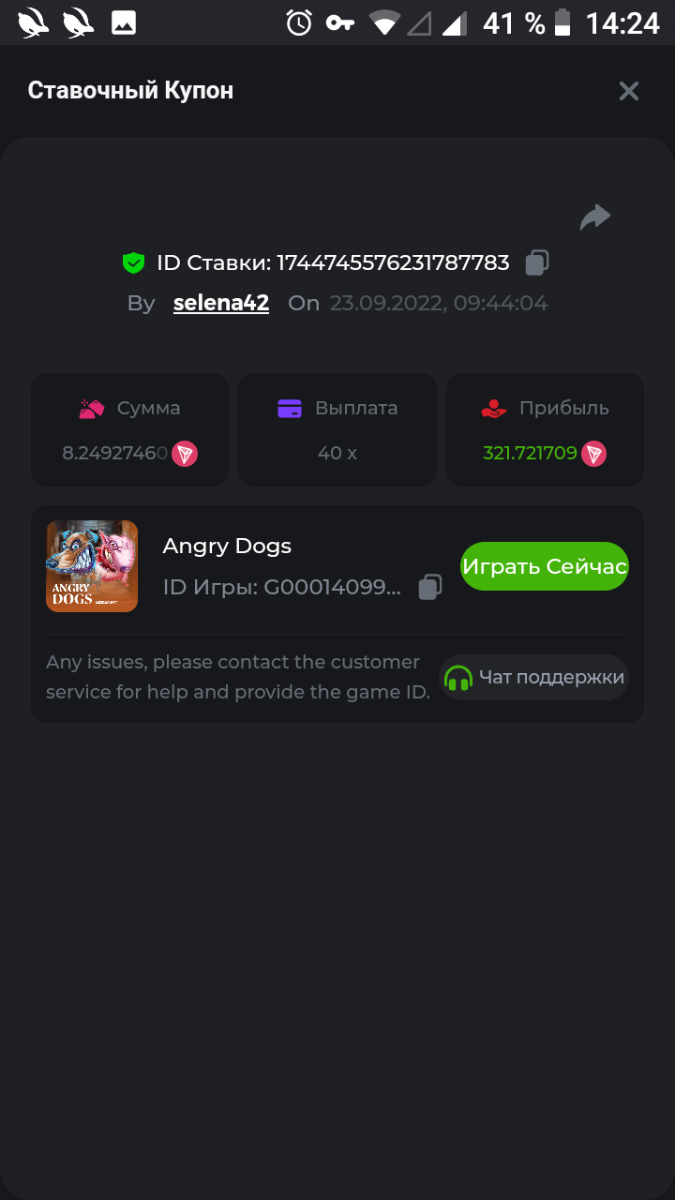Open Чат поддержки support chat
The width and height of the screenshot is (675, 1200).
tap(534, 677)
